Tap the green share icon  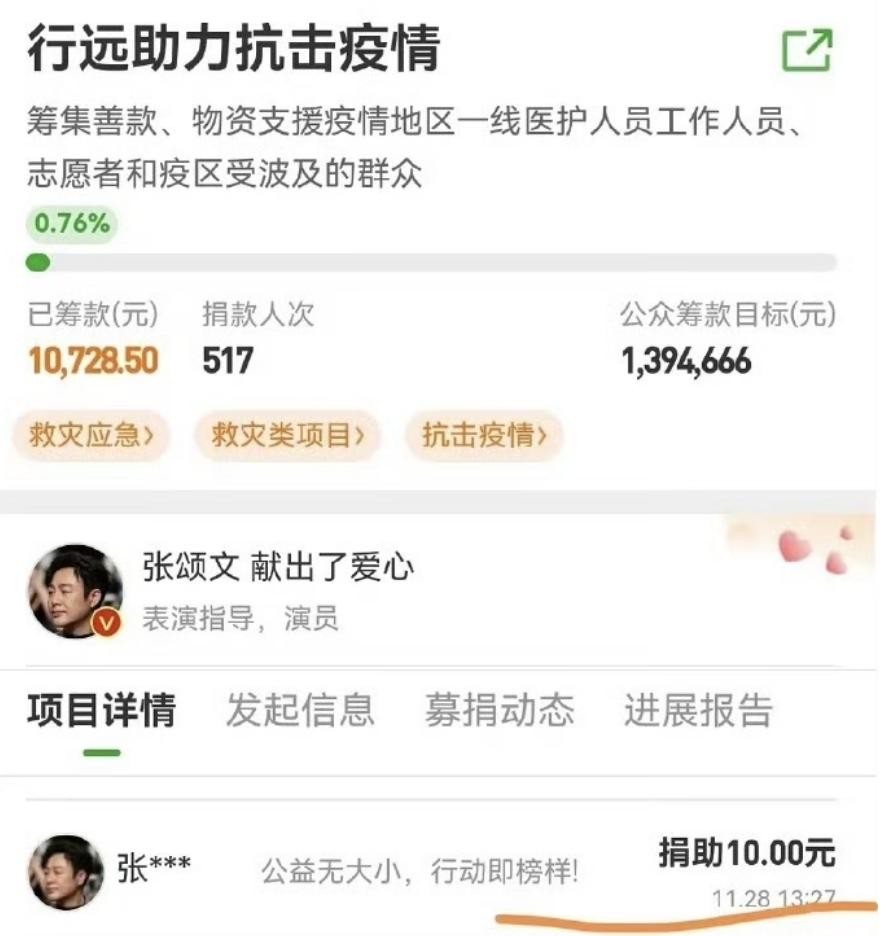tap(806, 50)
